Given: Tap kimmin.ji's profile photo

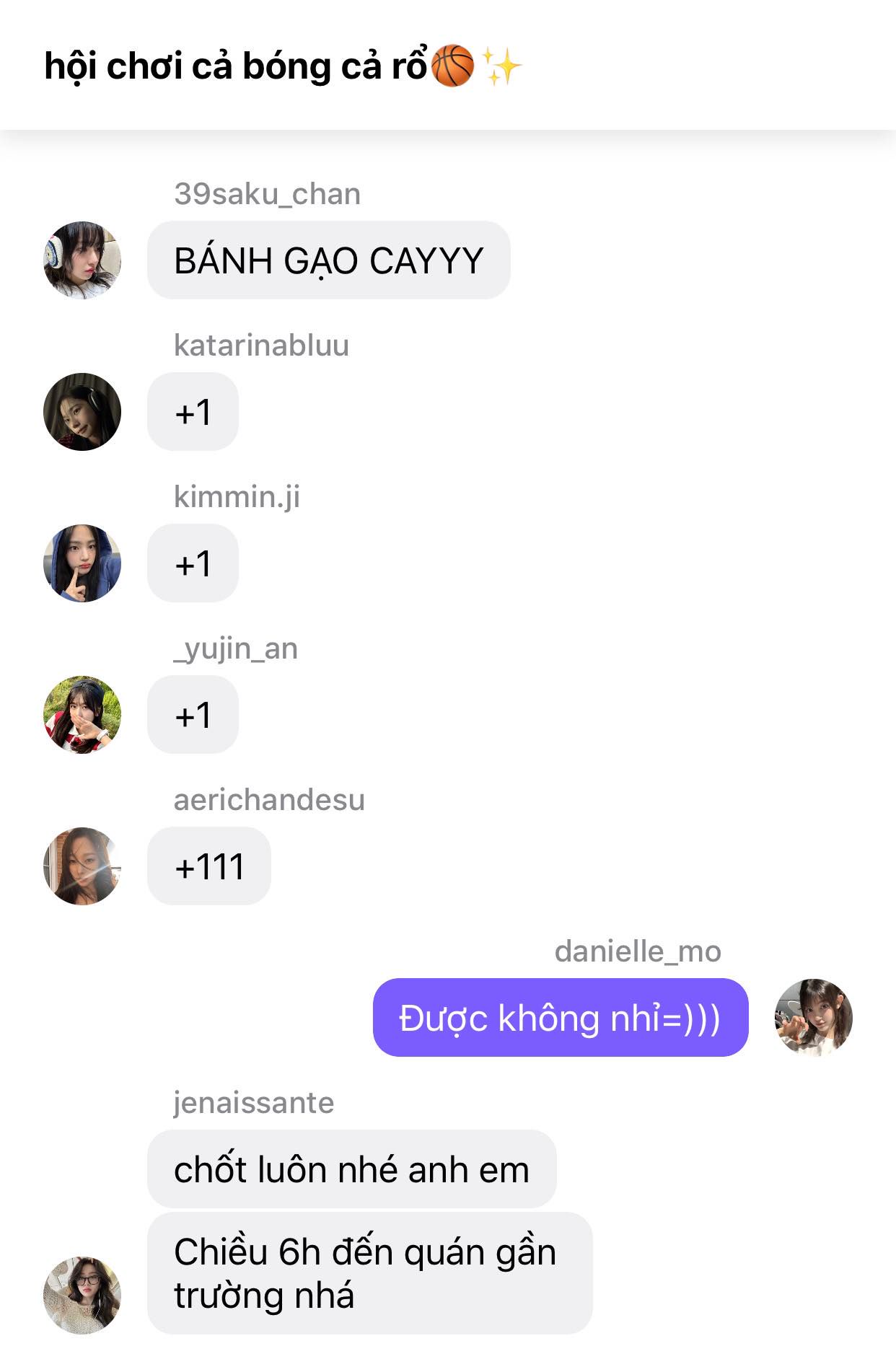Looking at the screenshot, I should pyautogui.click(x=82, y=563).
